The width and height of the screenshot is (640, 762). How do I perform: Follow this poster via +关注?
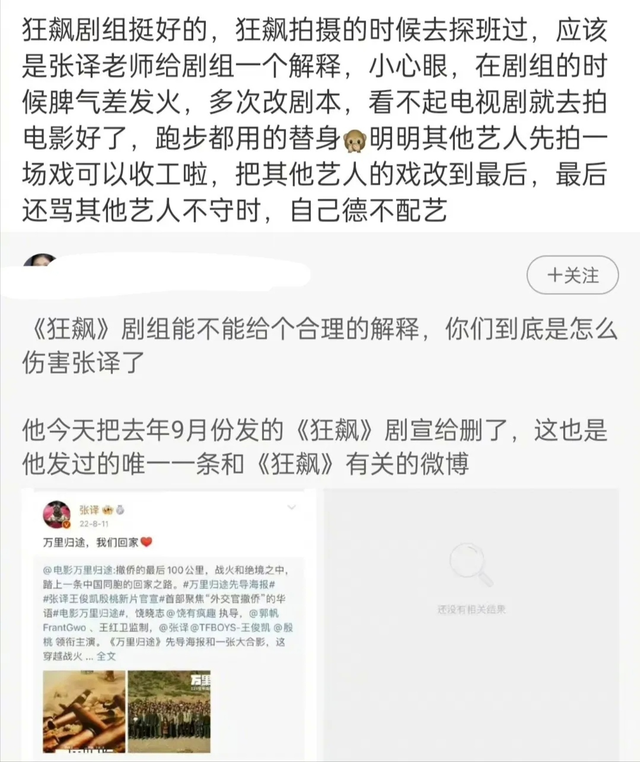point(572,273)
